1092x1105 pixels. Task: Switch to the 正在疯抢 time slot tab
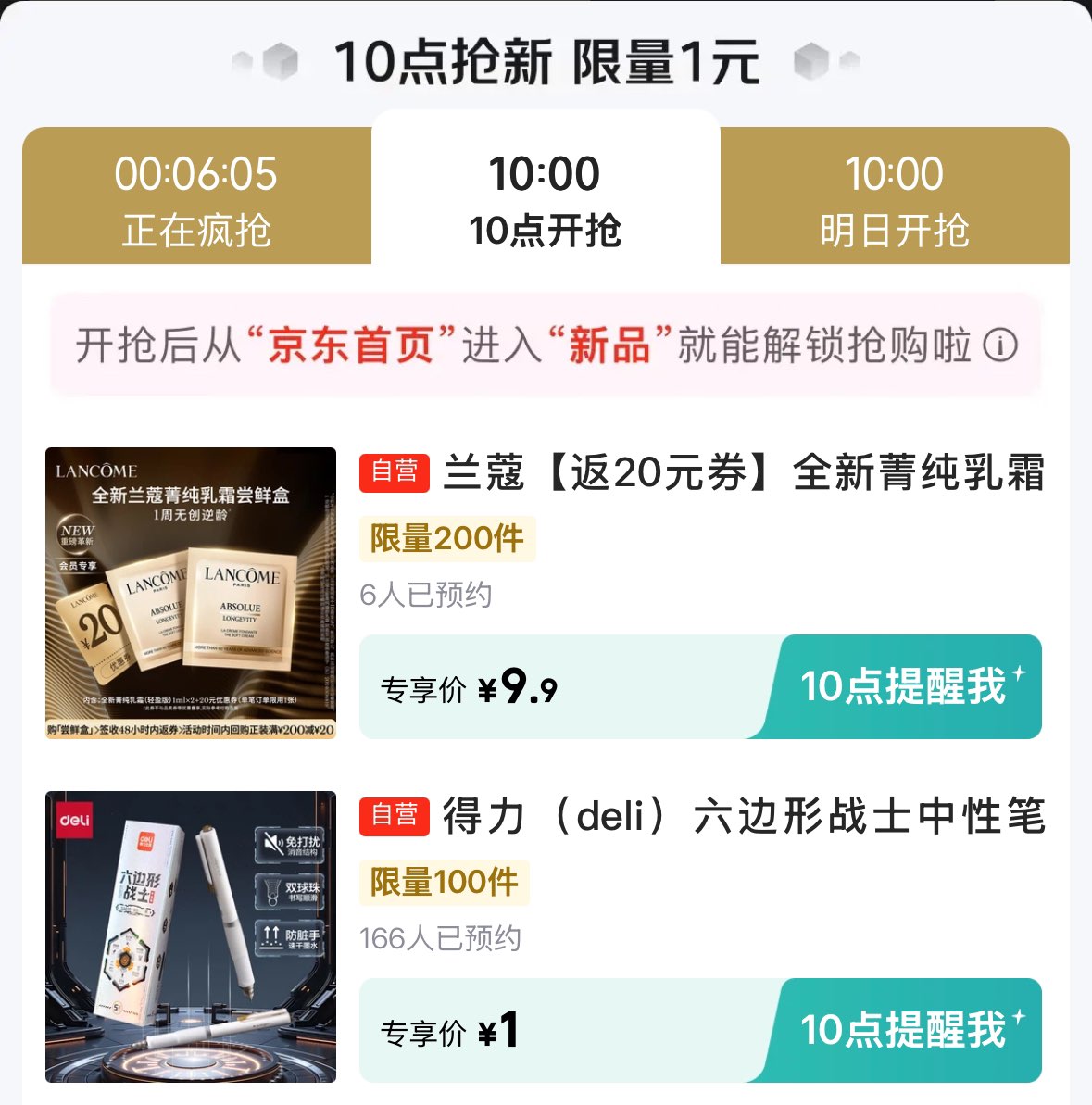(196, 199)
